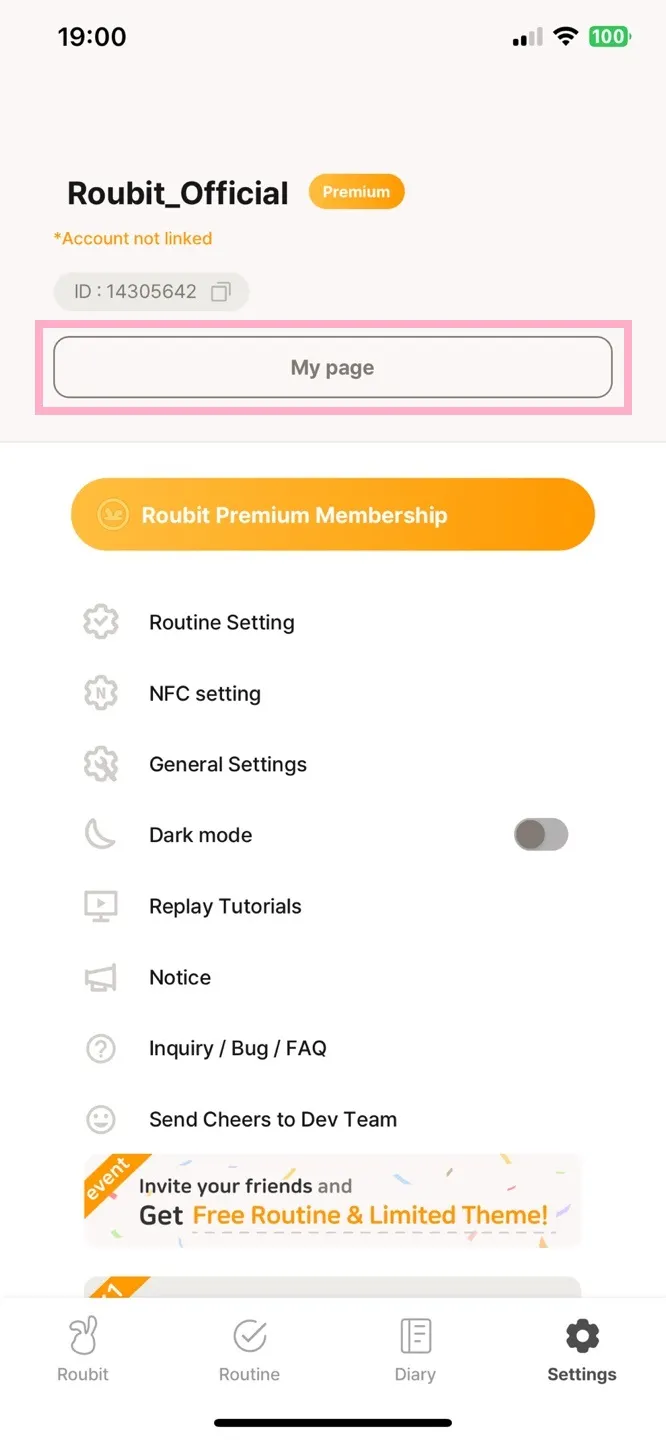Copy the user ID 14305642
This screenshot has height=1440, width=666.
(221, 292)
